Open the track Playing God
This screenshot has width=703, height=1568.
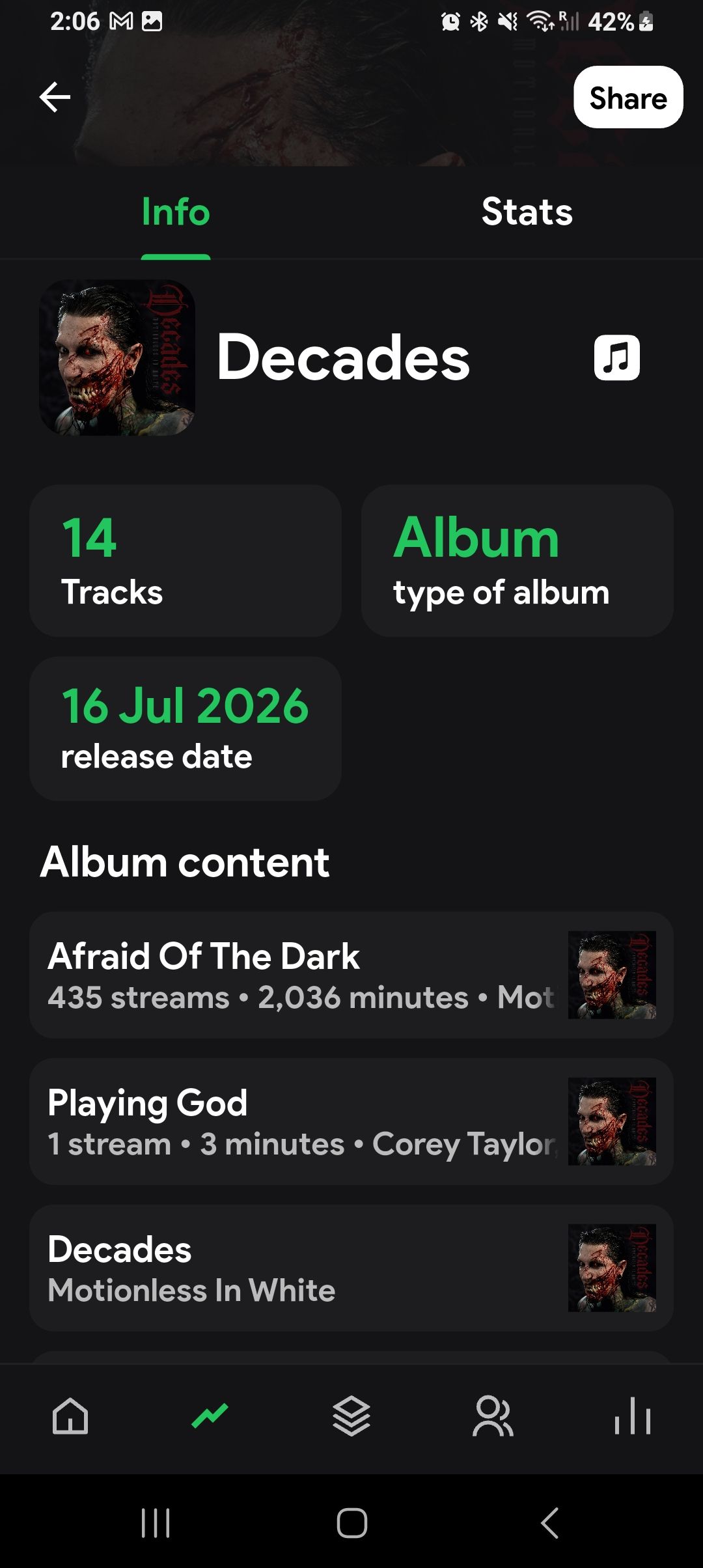(351, 1121)
